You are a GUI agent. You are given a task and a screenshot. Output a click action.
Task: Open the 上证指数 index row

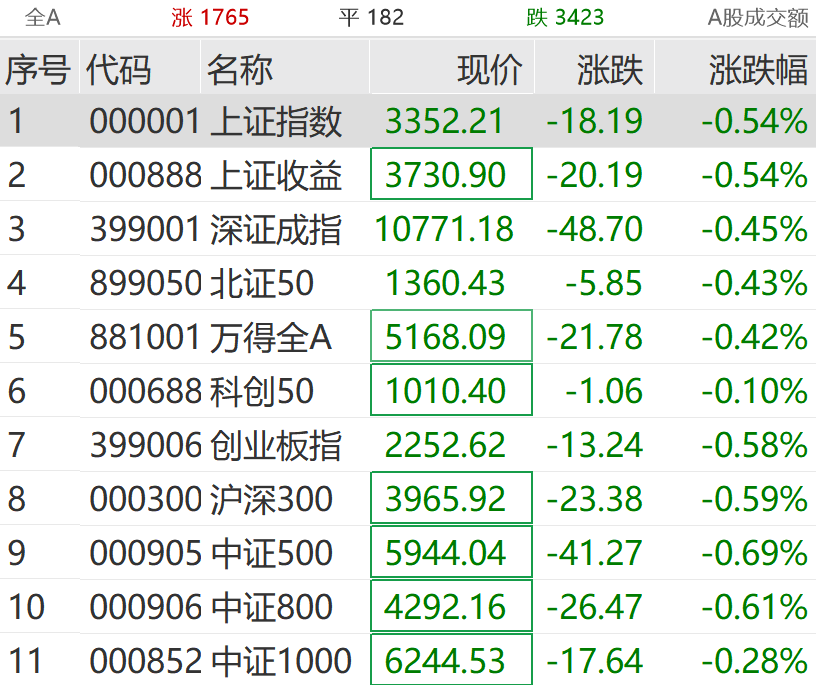276,121
